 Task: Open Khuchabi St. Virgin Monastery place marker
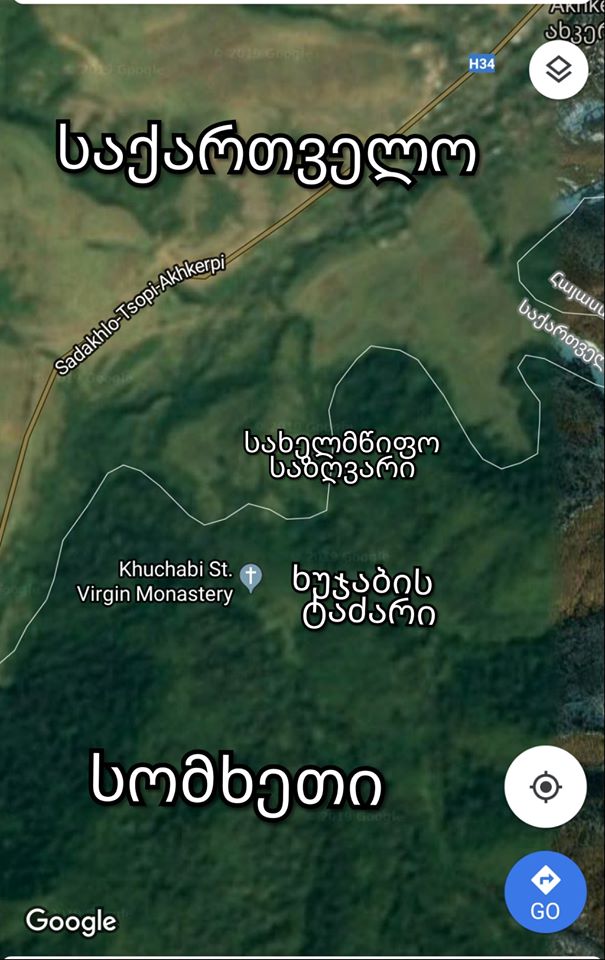pos(252,577)
